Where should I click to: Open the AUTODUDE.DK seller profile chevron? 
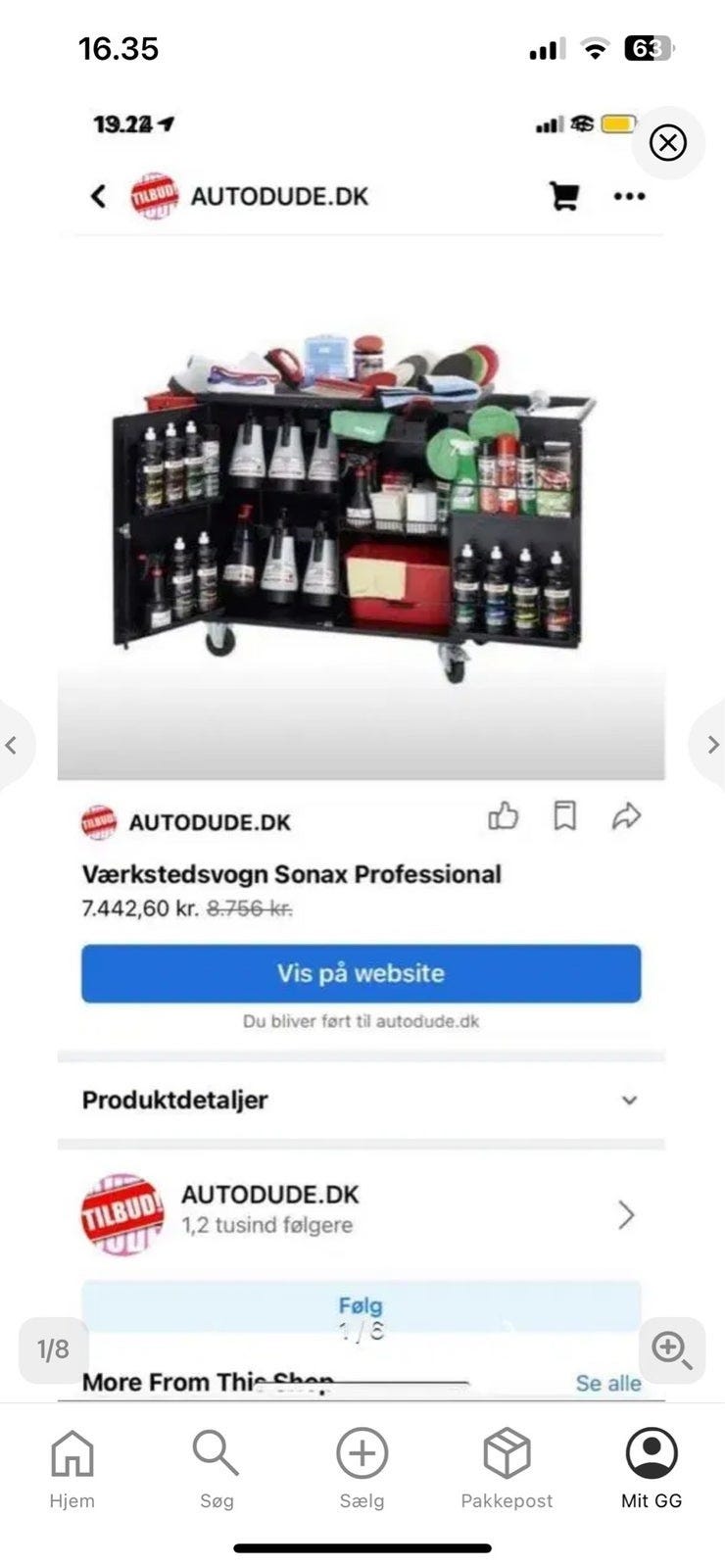click(x=626, y=1213)
